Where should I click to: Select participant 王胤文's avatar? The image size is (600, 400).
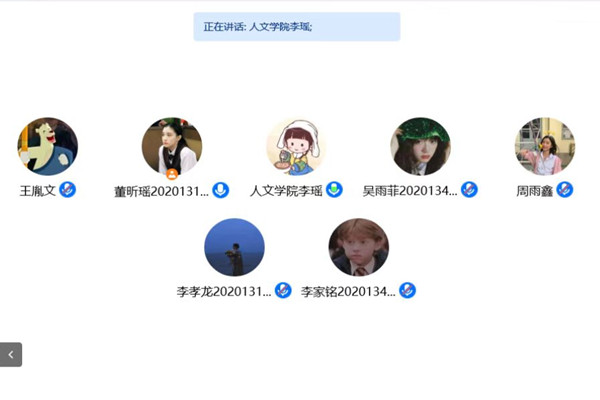pyautogui.click(x=47, y=147)
